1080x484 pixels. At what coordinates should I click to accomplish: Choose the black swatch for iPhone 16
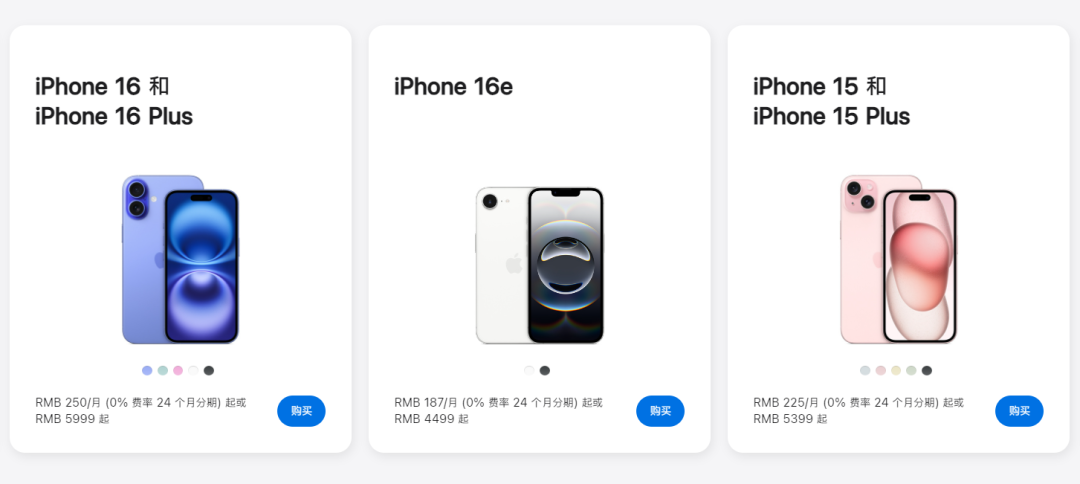tap(209, 370)
